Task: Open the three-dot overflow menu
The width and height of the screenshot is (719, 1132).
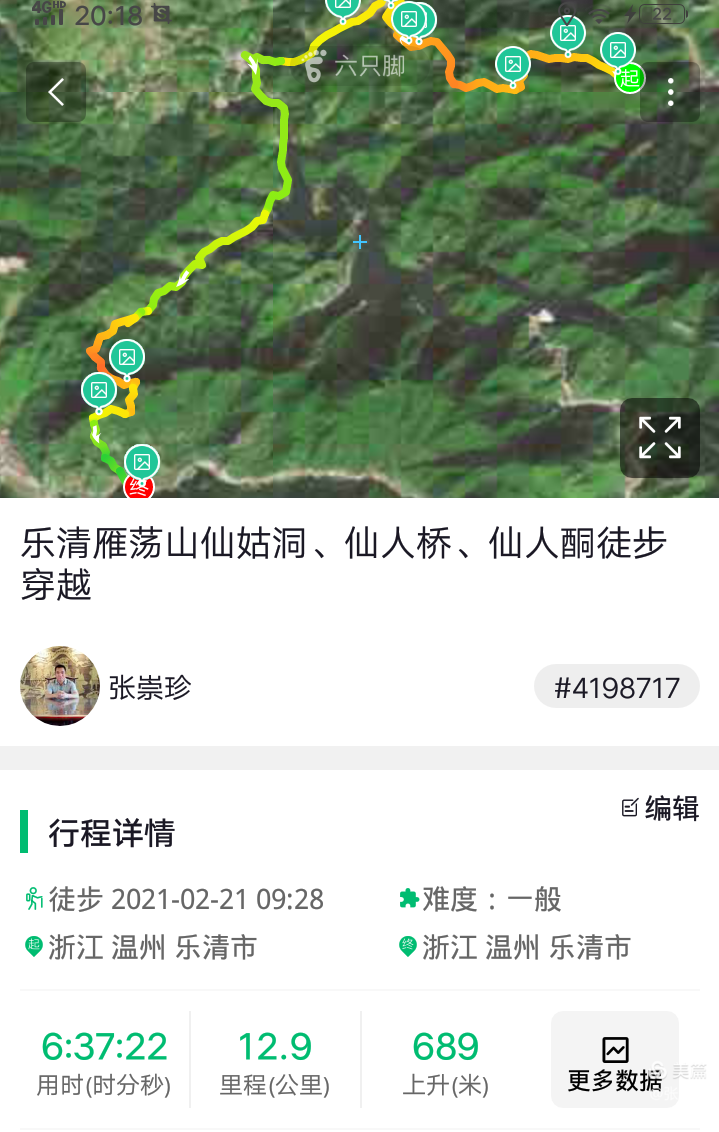Action: 670,92
